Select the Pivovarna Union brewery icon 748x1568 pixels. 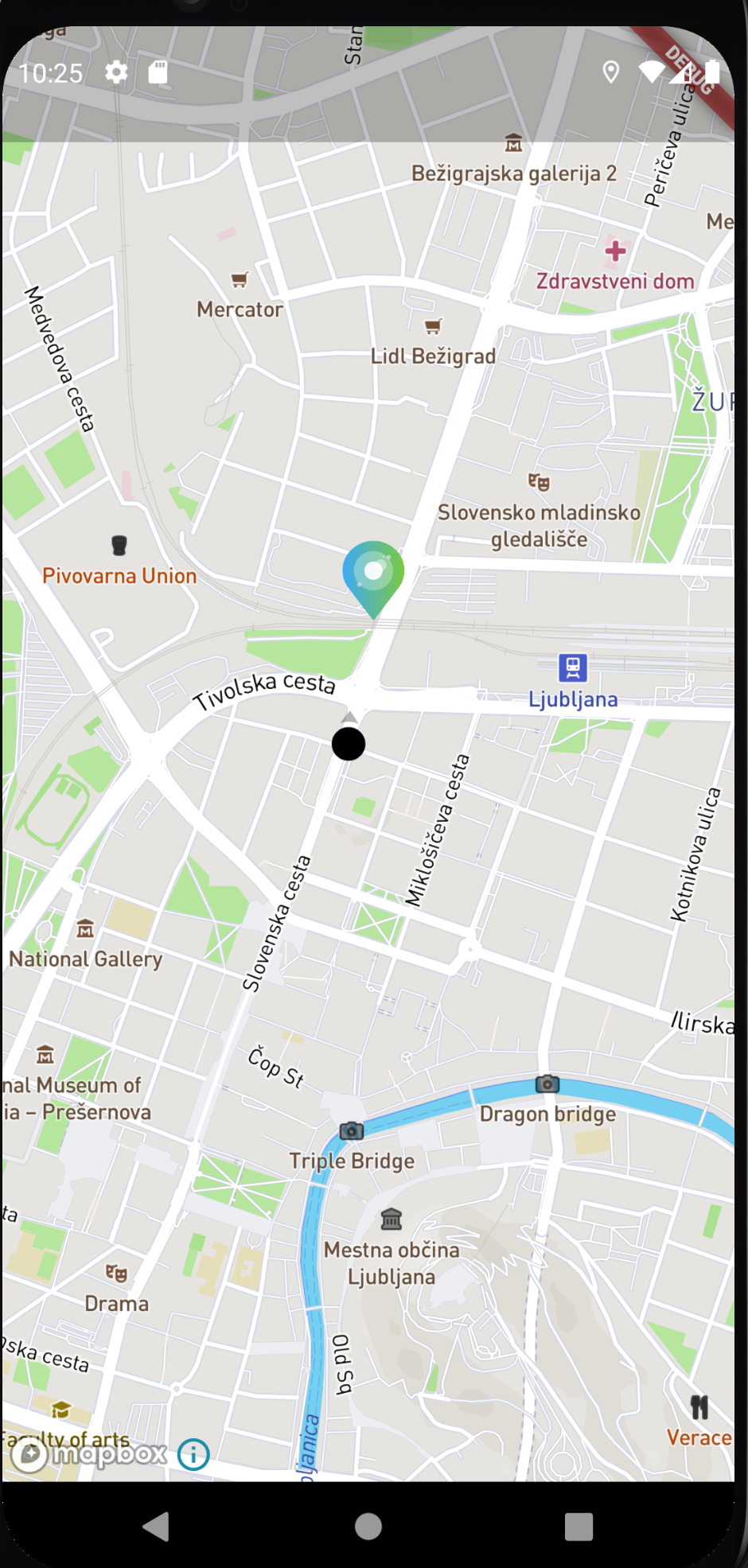118,544
